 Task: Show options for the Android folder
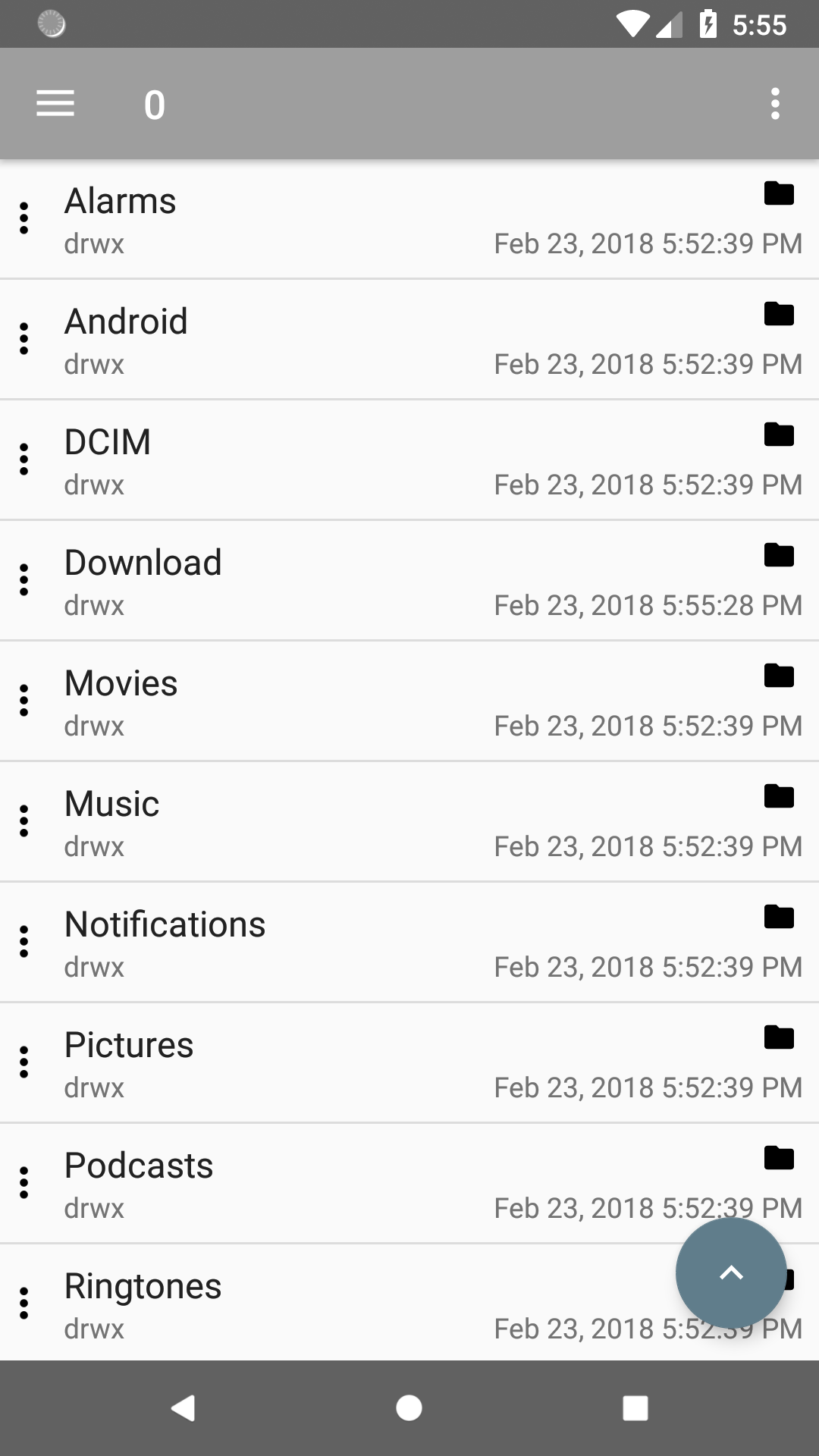coord(24,339)
